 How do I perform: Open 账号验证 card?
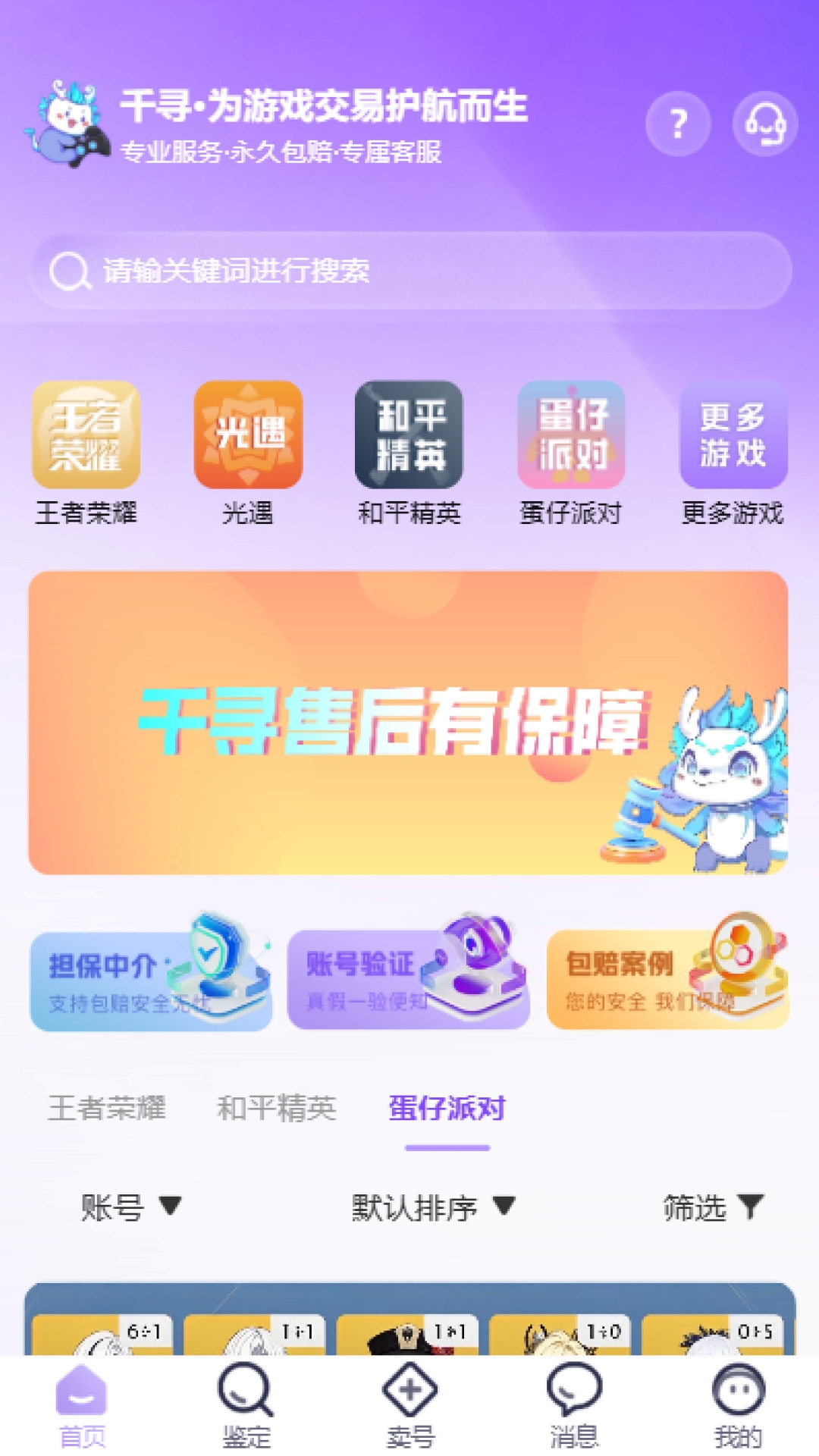coord(408,981)
